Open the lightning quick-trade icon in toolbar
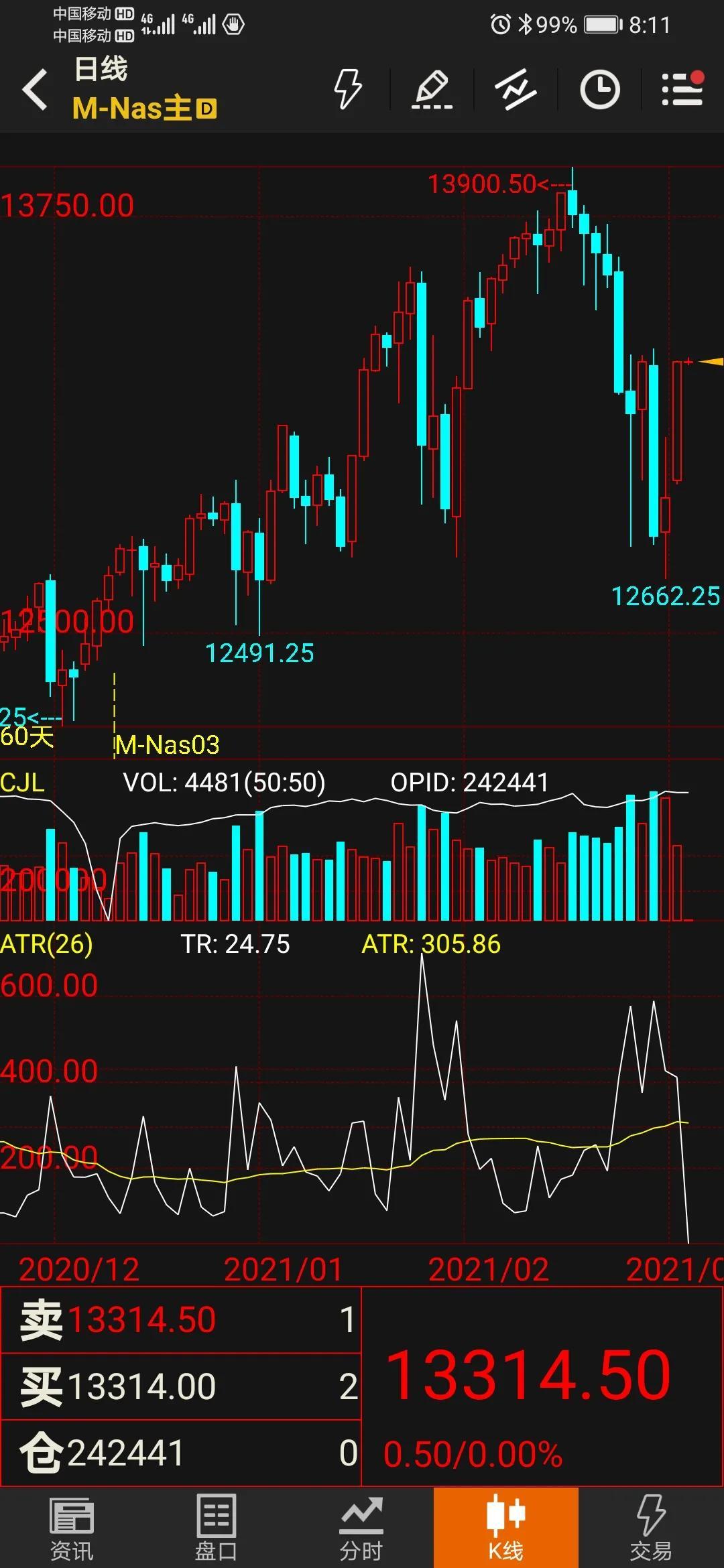724x1568 pixels. tap(348, 89)
